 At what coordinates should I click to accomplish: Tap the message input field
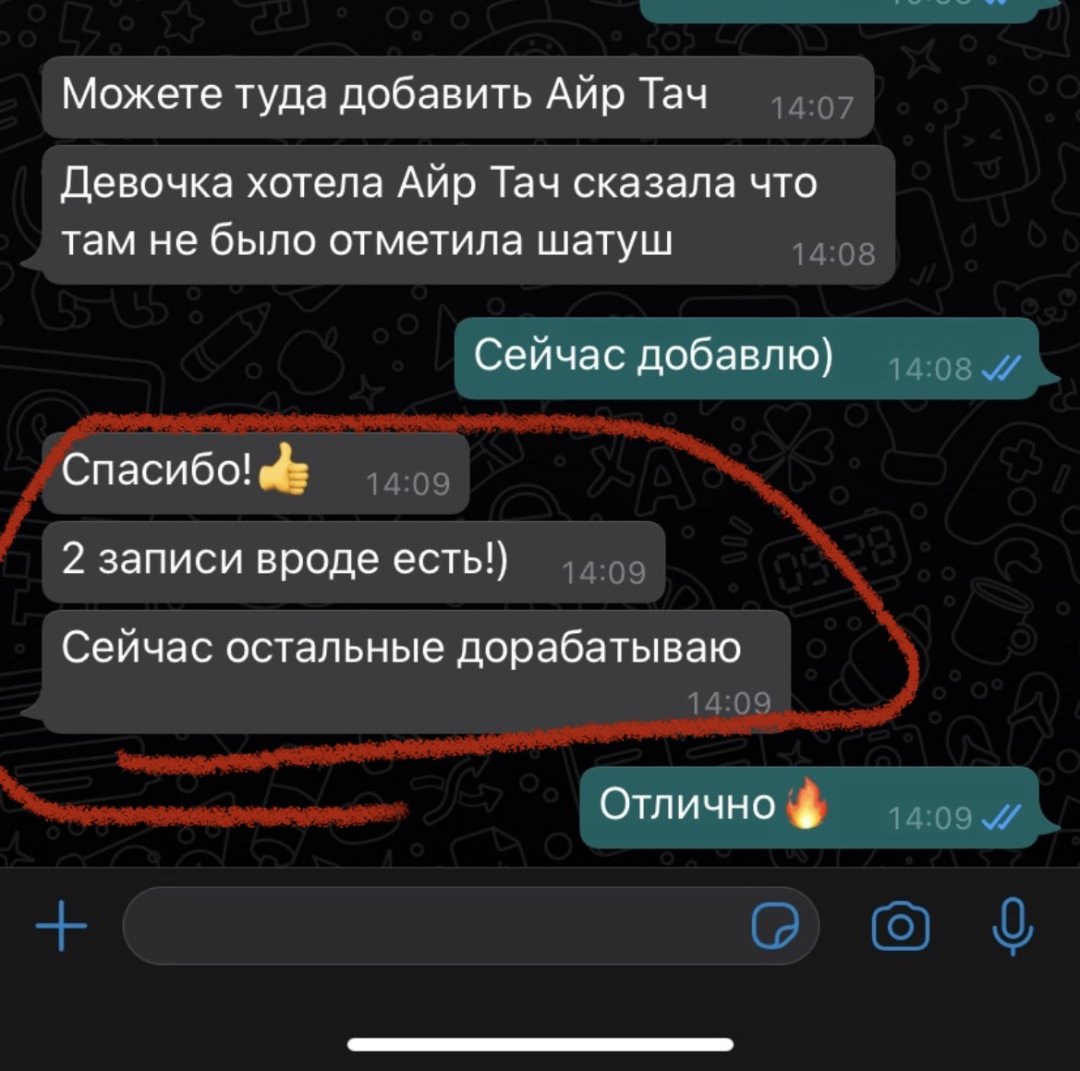tap(430, 926)
